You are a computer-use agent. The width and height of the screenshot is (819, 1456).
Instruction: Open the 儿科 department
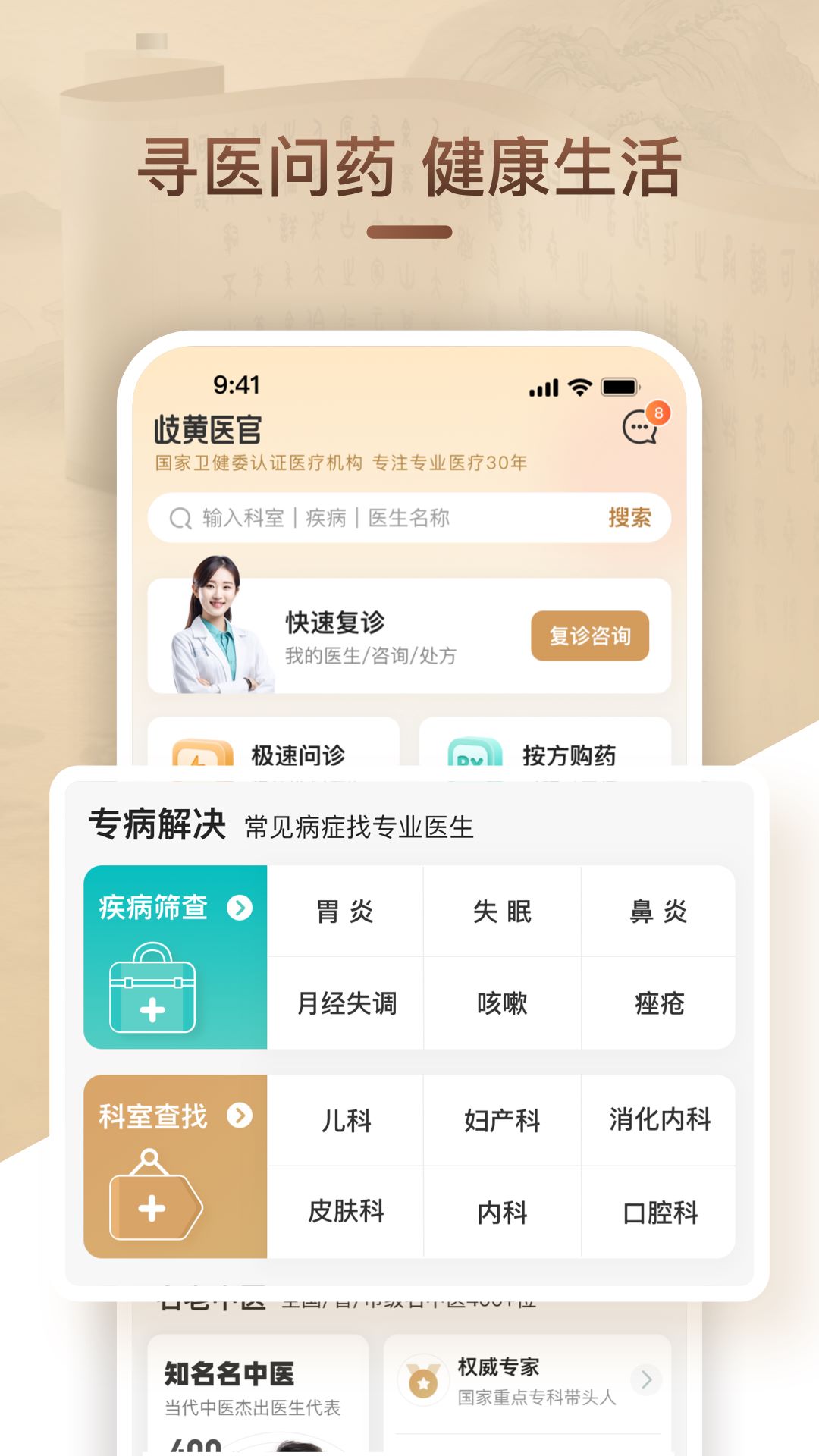point(349,1120)
